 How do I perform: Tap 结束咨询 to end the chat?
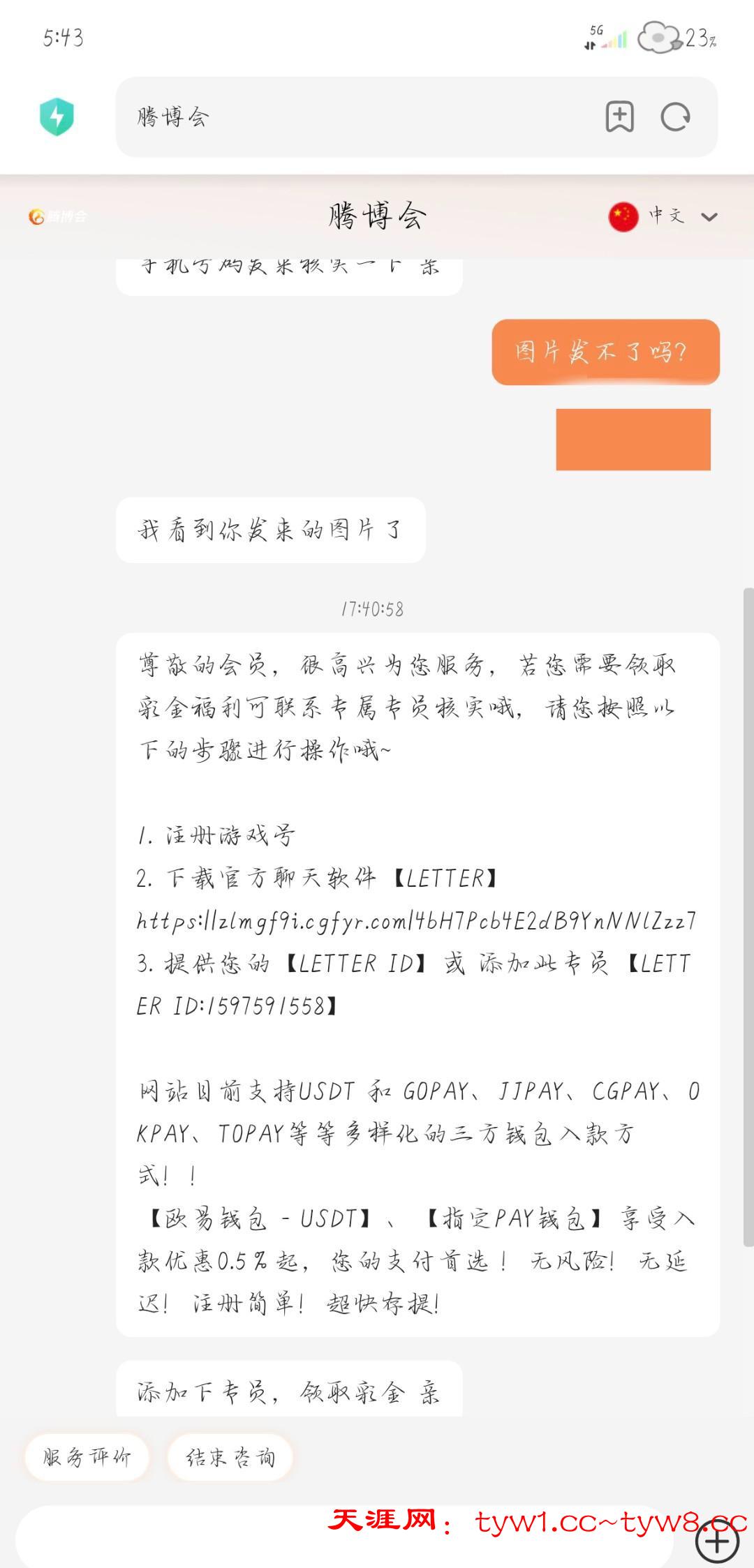[230, 1457]
